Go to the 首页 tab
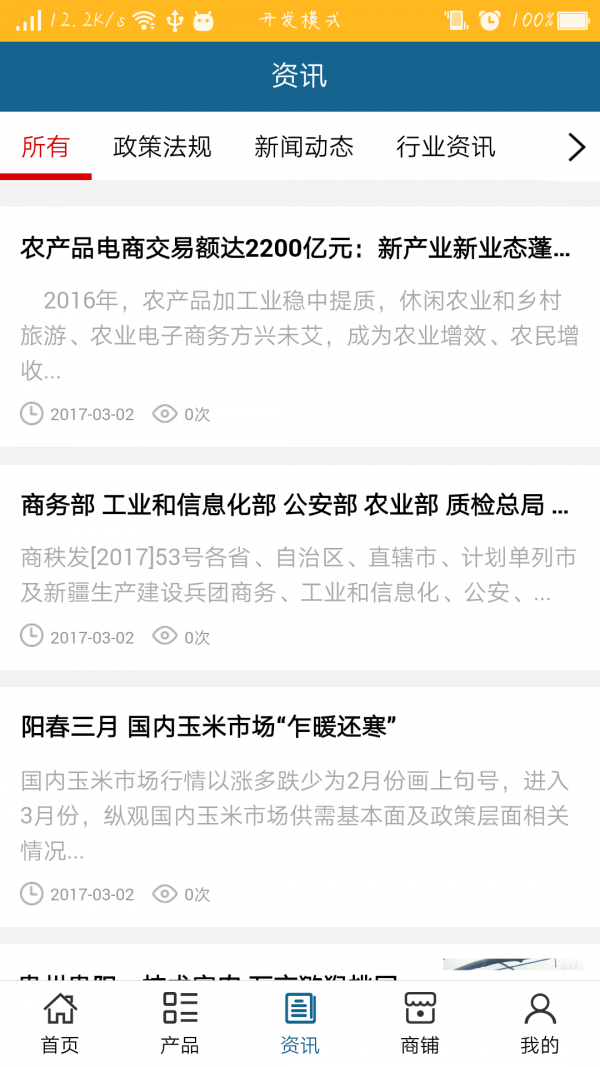The height and width of the screenshot is (1067, 600). 60,1023
